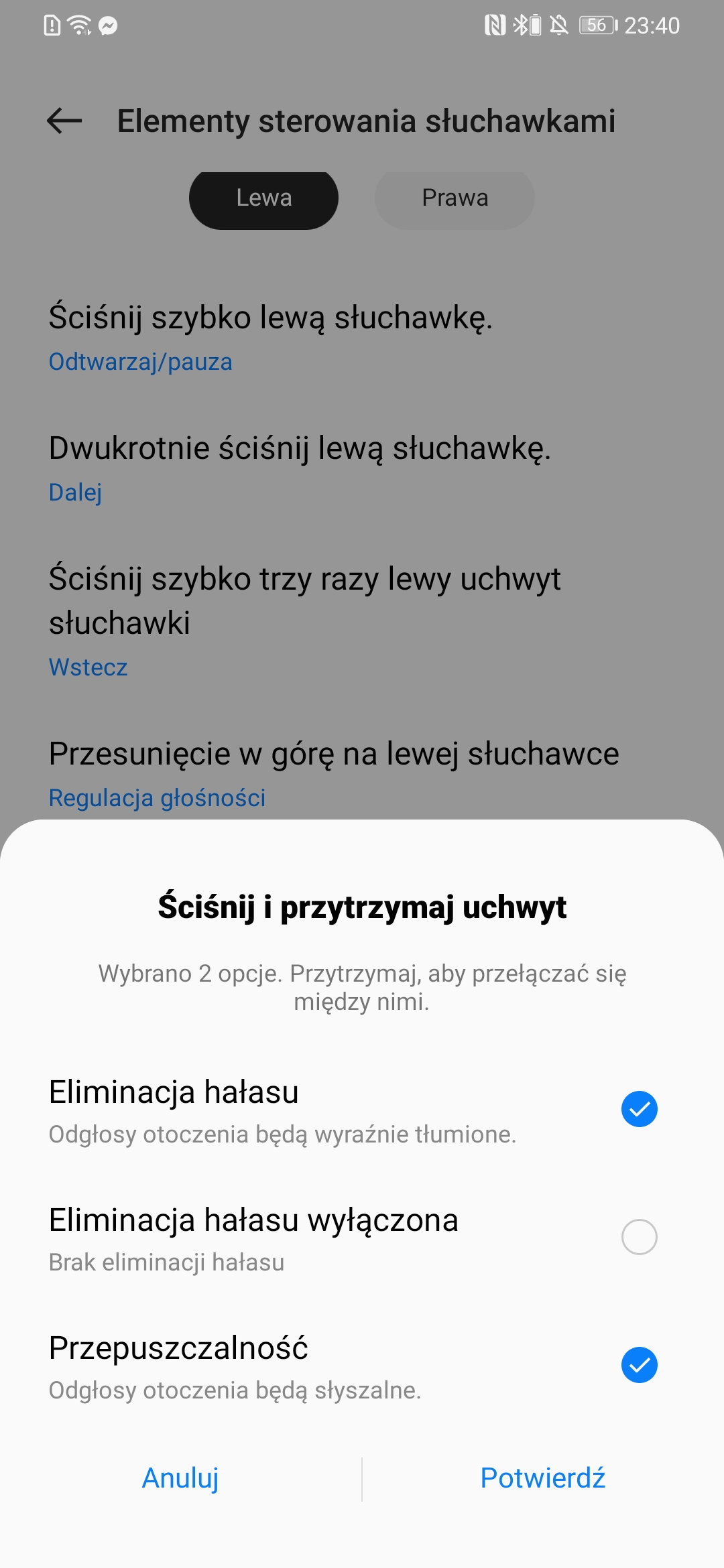Uncheck the Przepuszczalność option
The image size is (724, 1568).
click(639, 1365)
